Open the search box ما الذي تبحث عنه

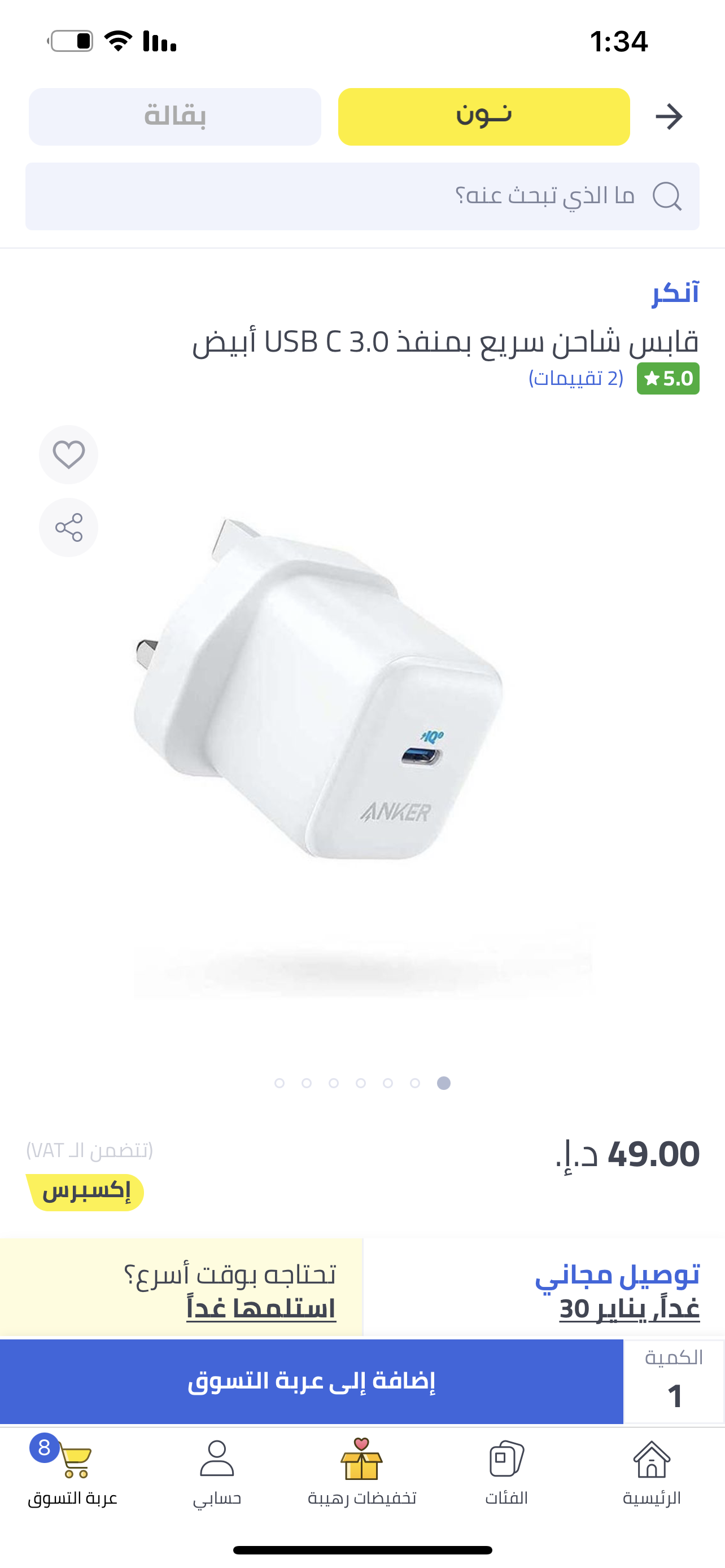[362, 196]
